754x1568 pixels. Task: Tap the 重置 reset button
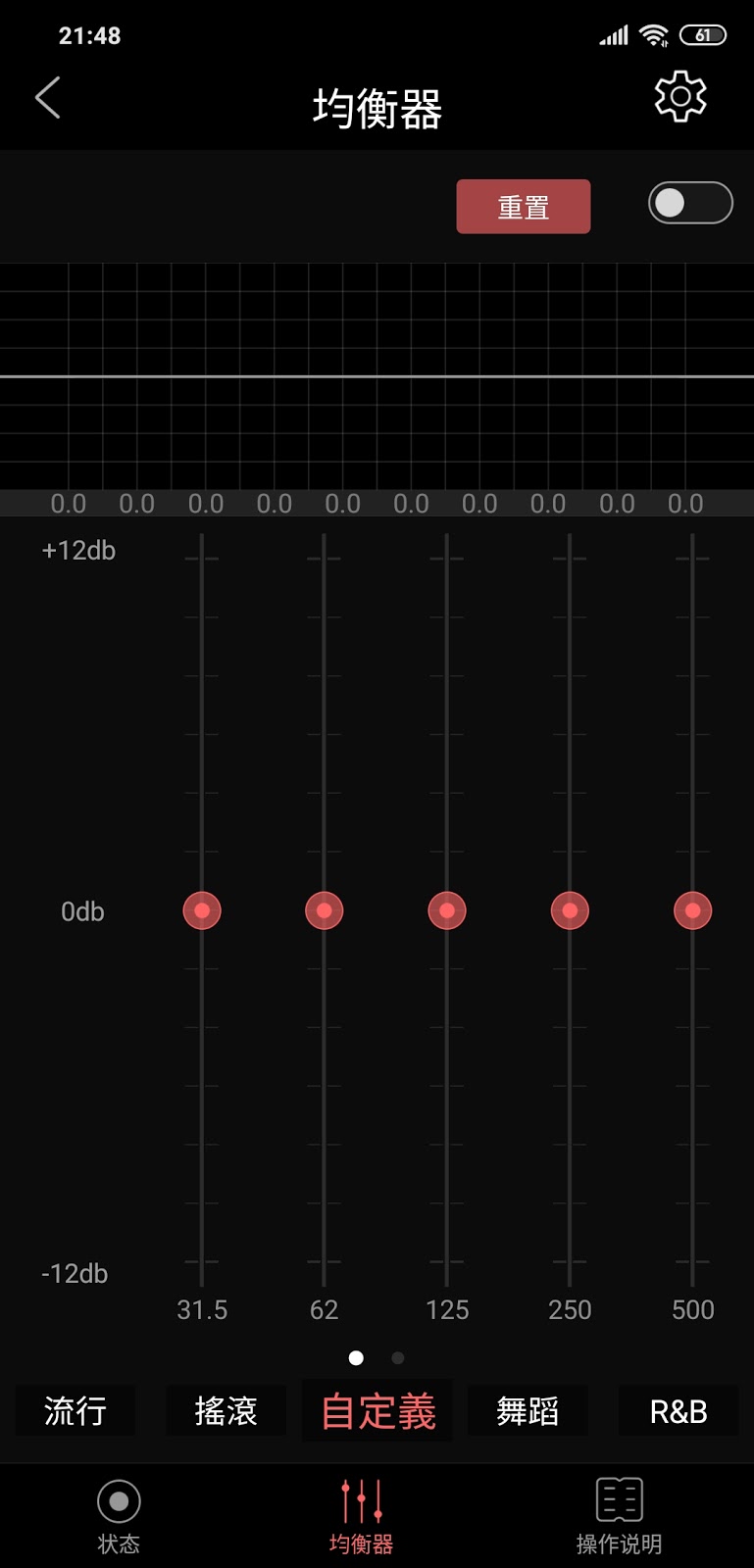524,207
